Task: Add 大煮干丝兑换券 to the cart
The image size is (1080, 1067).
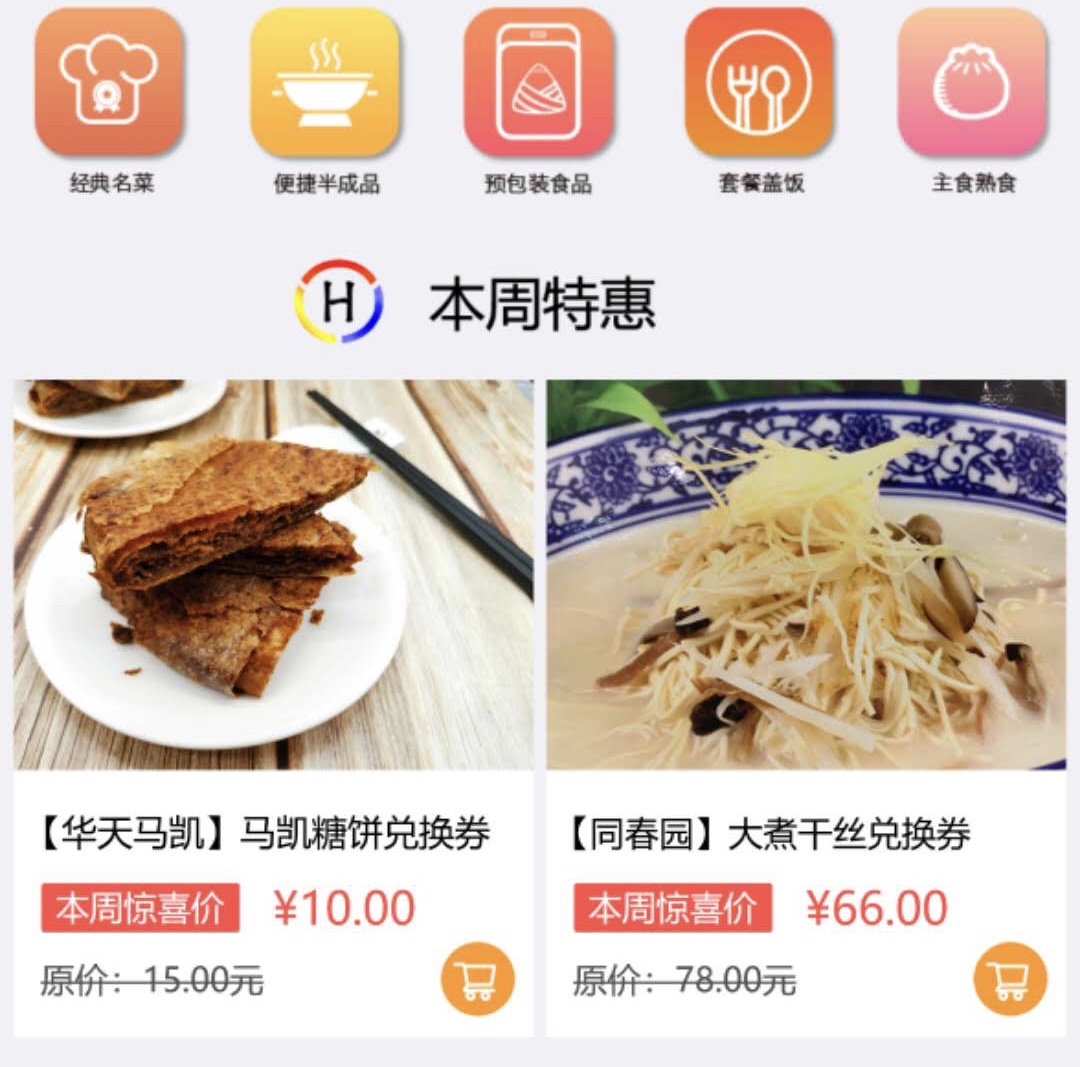Action: coord(1010,979)
